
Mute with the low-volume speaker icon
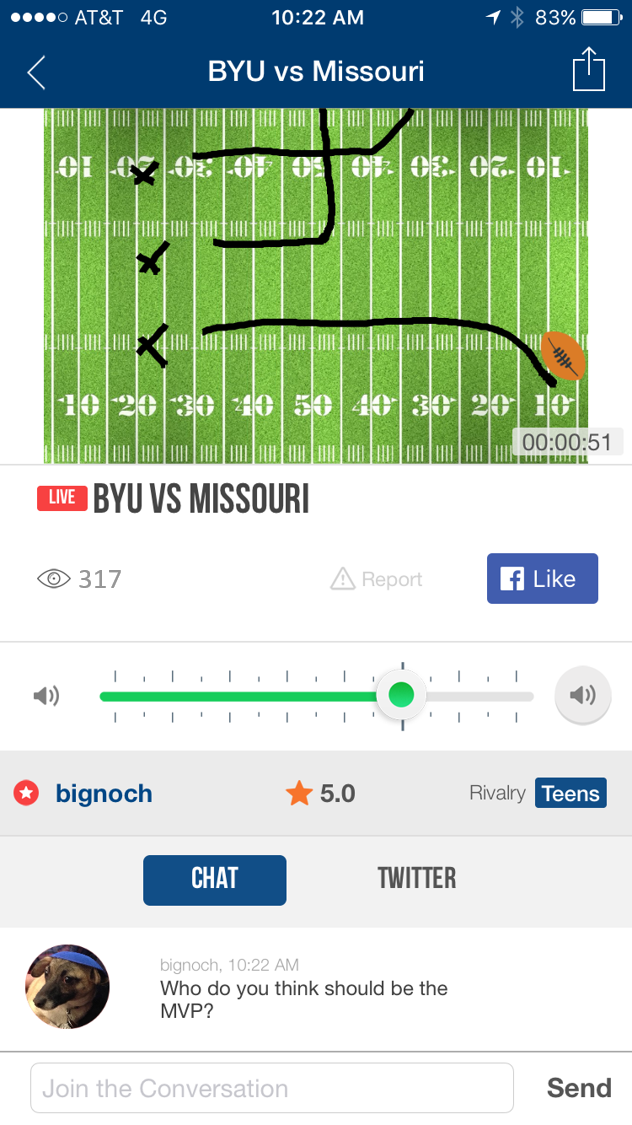(46, 695)
